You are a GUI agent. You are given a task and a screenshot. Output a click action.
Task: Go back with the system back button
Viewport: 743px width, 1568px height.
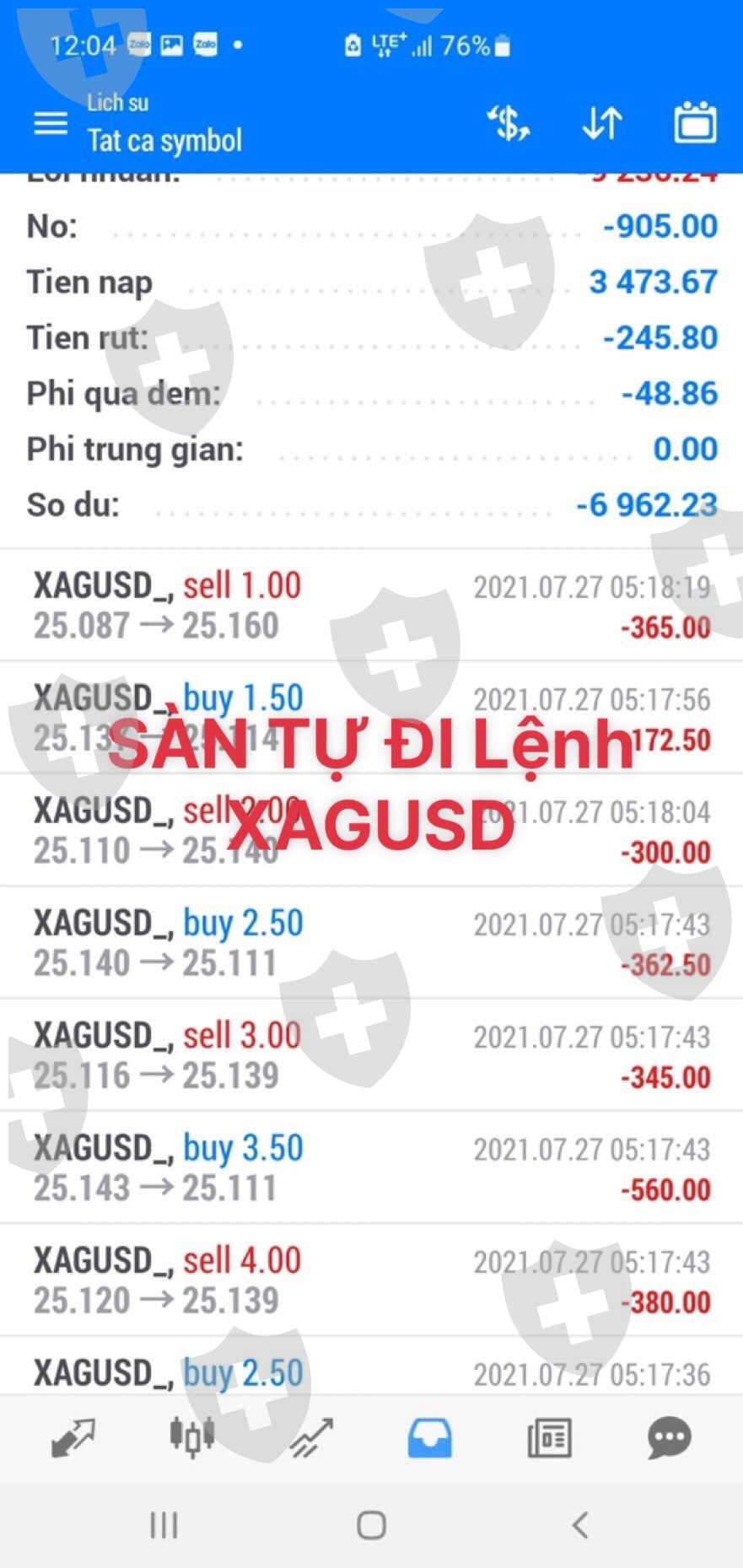coord(579,1525)
